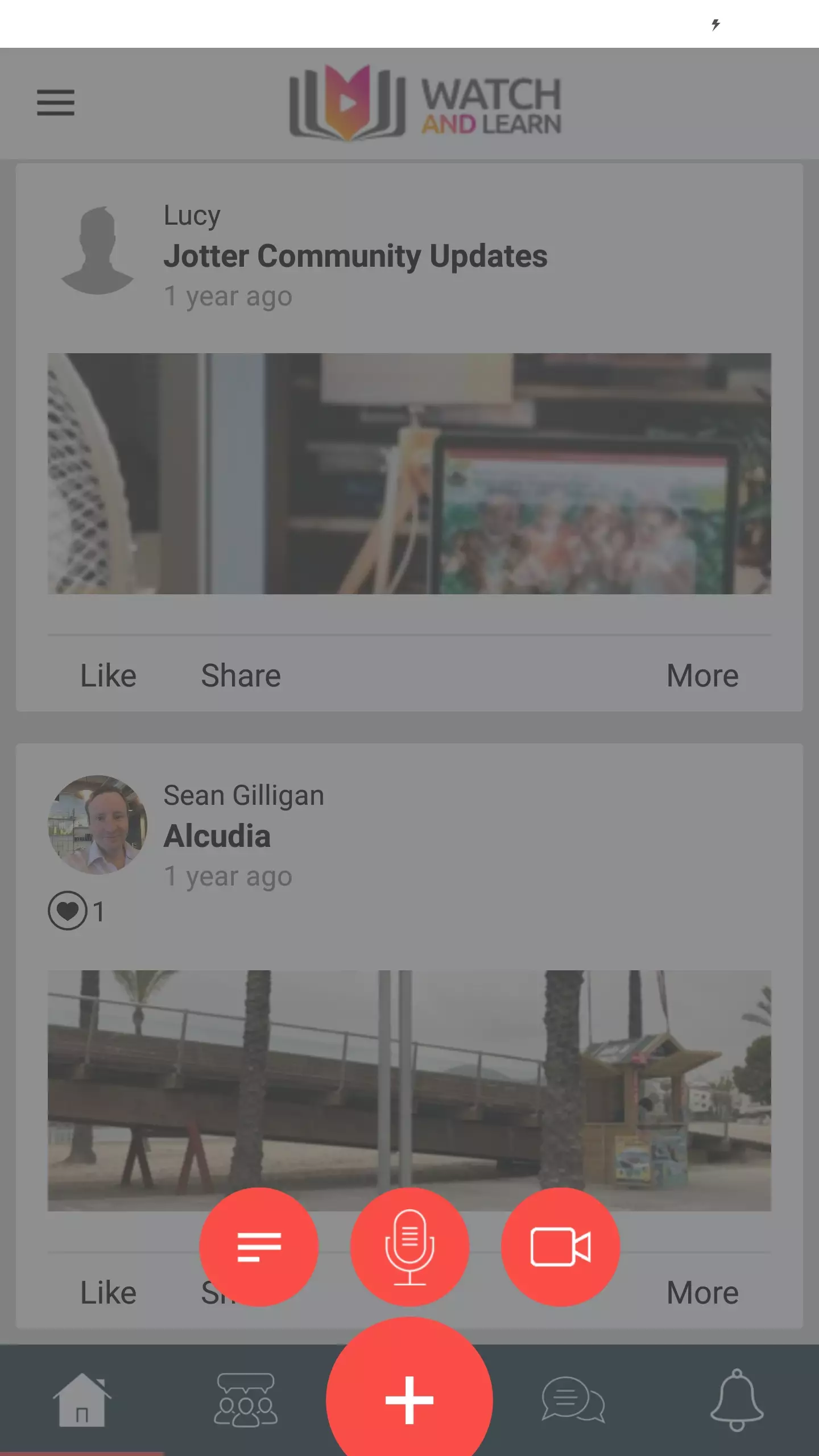Start a new audio recording post

(409, 1247)
